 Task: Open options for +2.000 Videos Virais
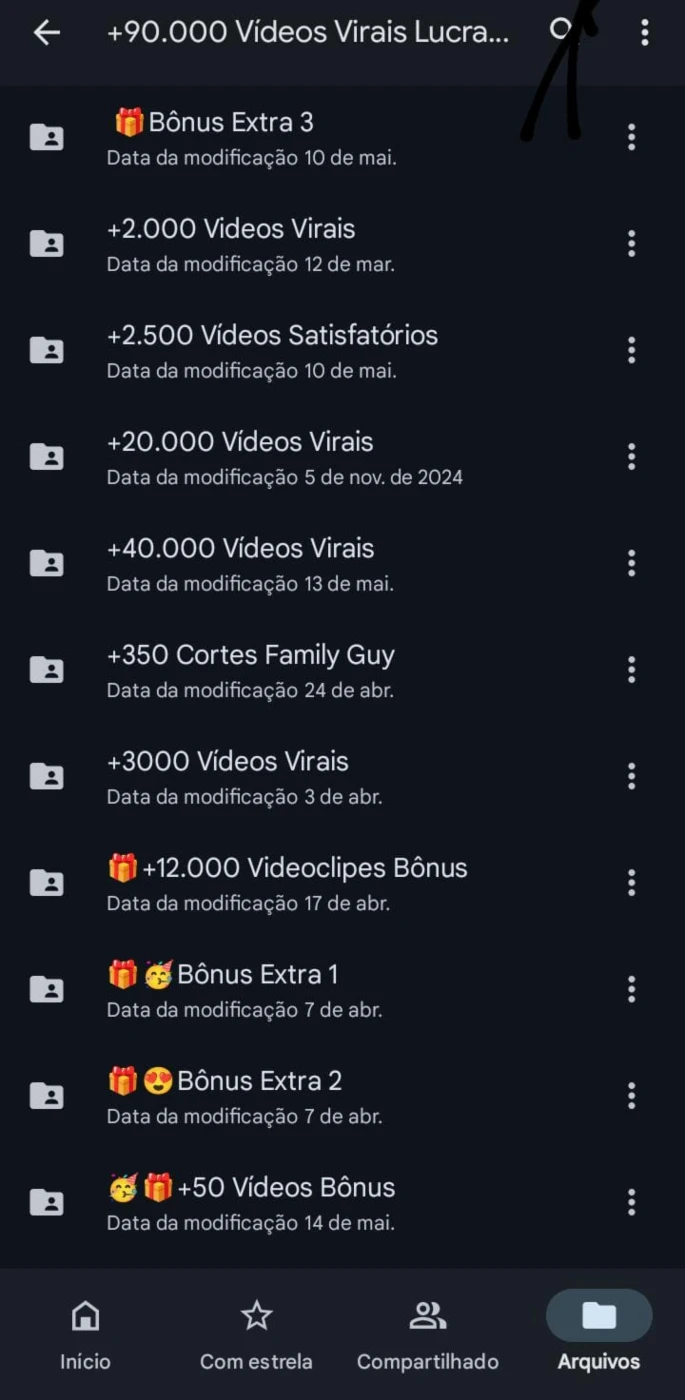pos(631,244)
